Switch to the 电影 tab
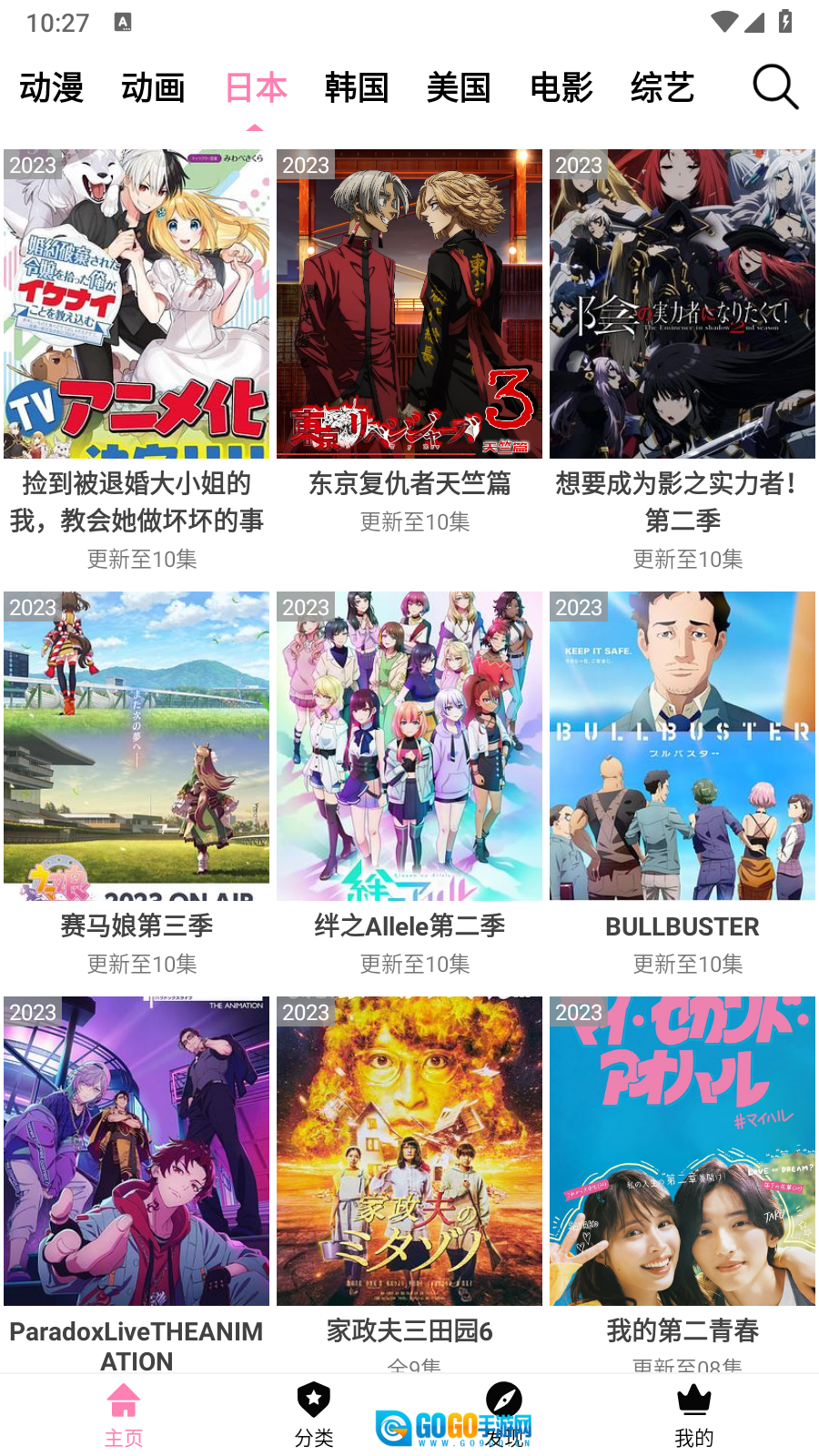The width and height of the screenshot is (819, 1456). coord(561,88)
